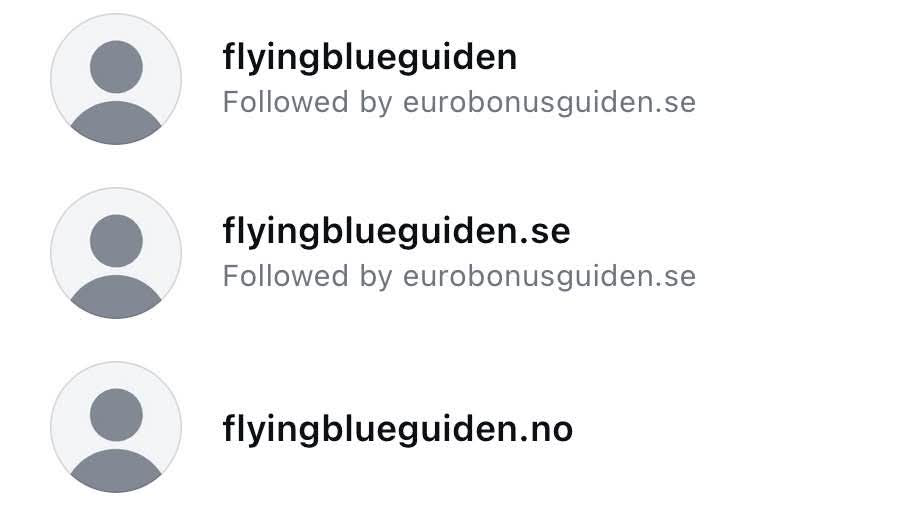Open the flyingblueguiden.se account result
Image resolution: width=924 pixels, height=517 pixels.
point(396,232)
